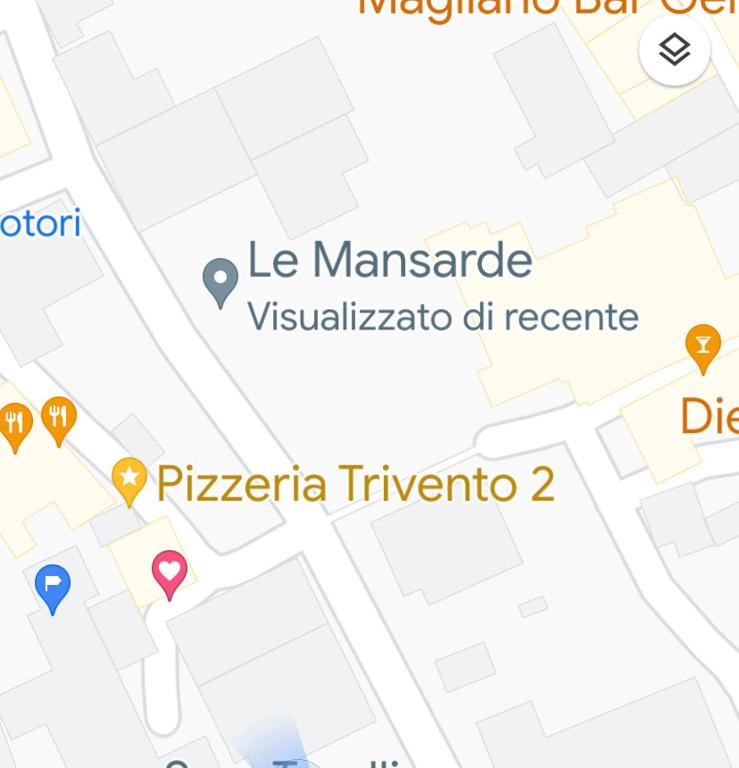This screenshot has height=768, width=739.
Task: Select the orange cocktail bar marker
Action: point(703,346)
